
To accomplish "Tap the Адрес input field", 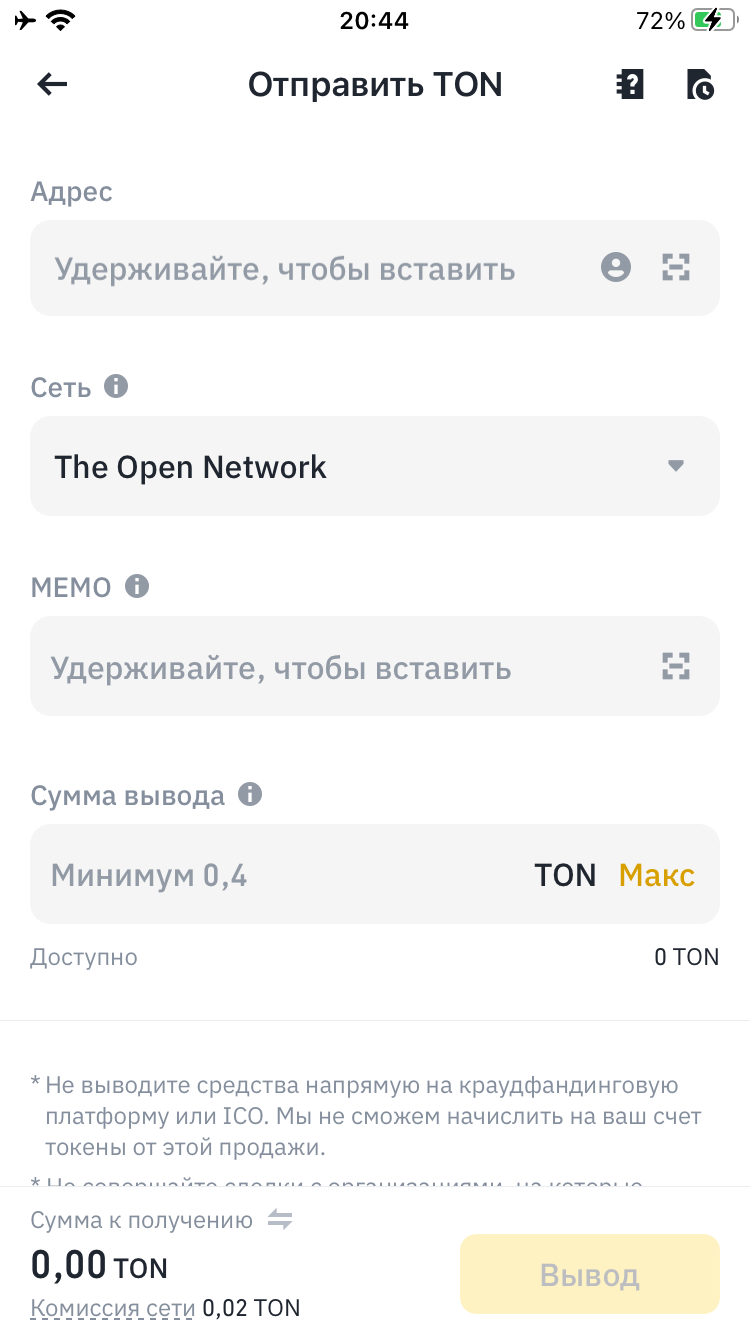I will pyautogui.click(x=375, y=268).
